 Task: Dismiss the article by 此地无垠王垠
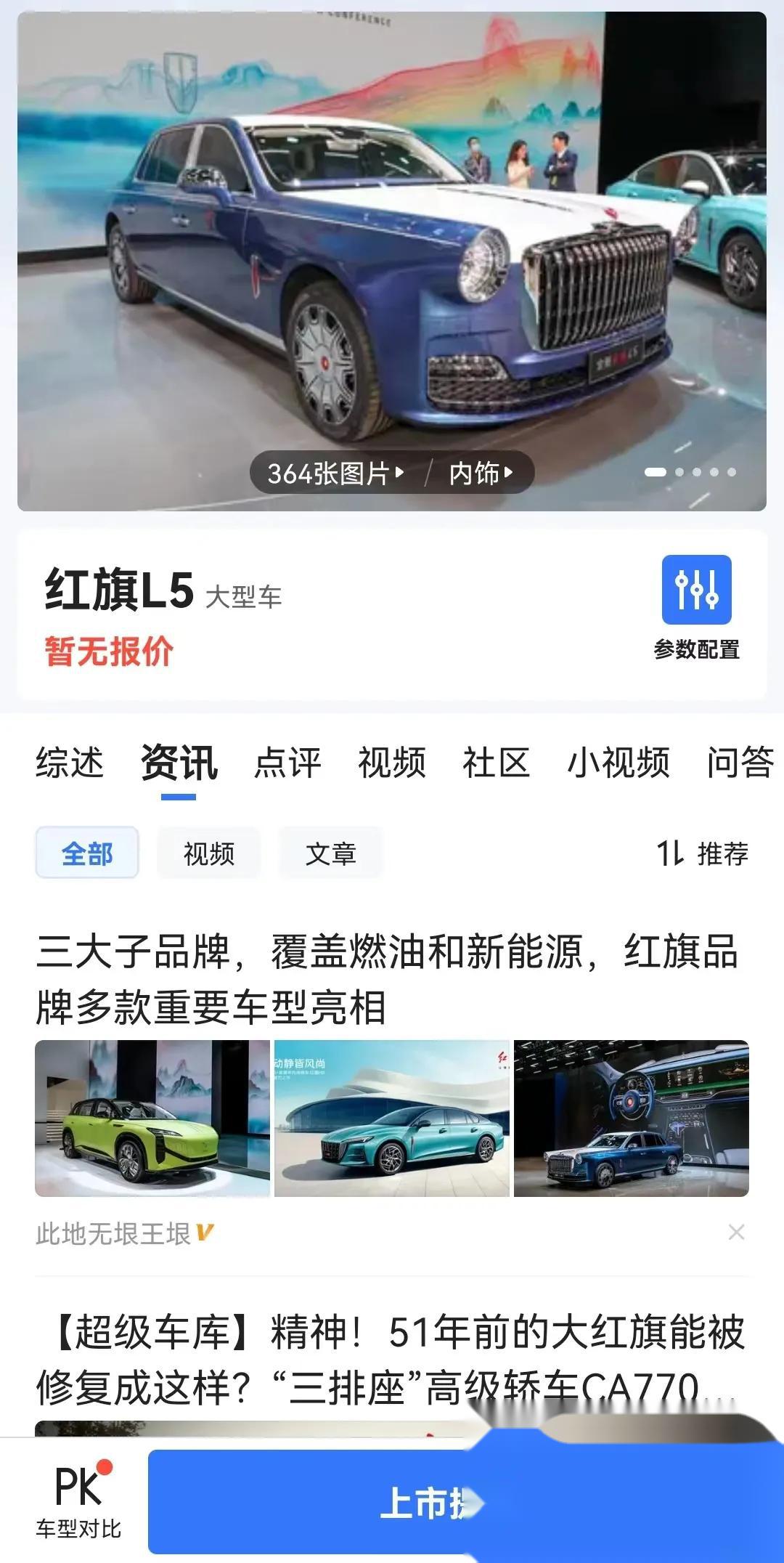[x=736, y=1233]
